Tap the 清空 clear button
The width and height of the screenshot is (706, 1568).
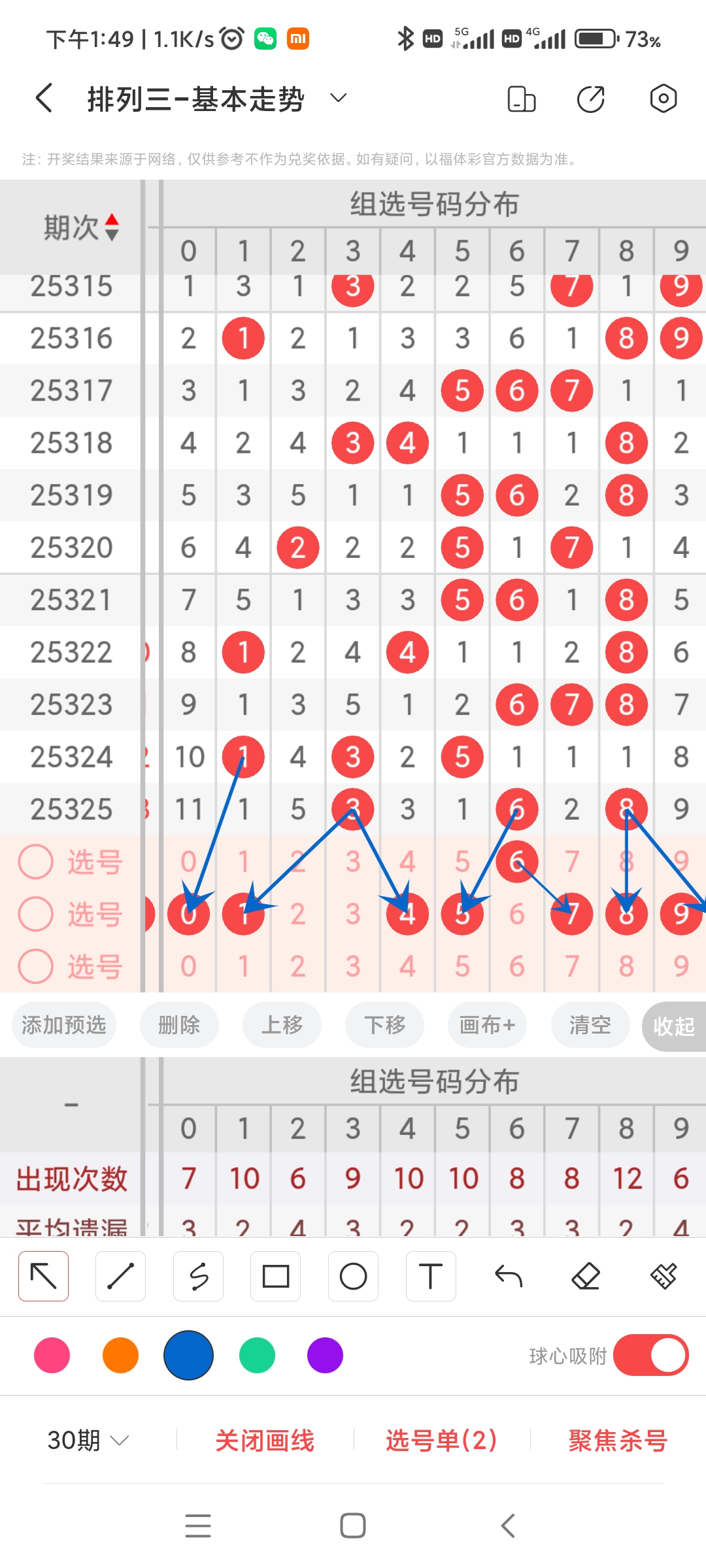coord(589,1025)
